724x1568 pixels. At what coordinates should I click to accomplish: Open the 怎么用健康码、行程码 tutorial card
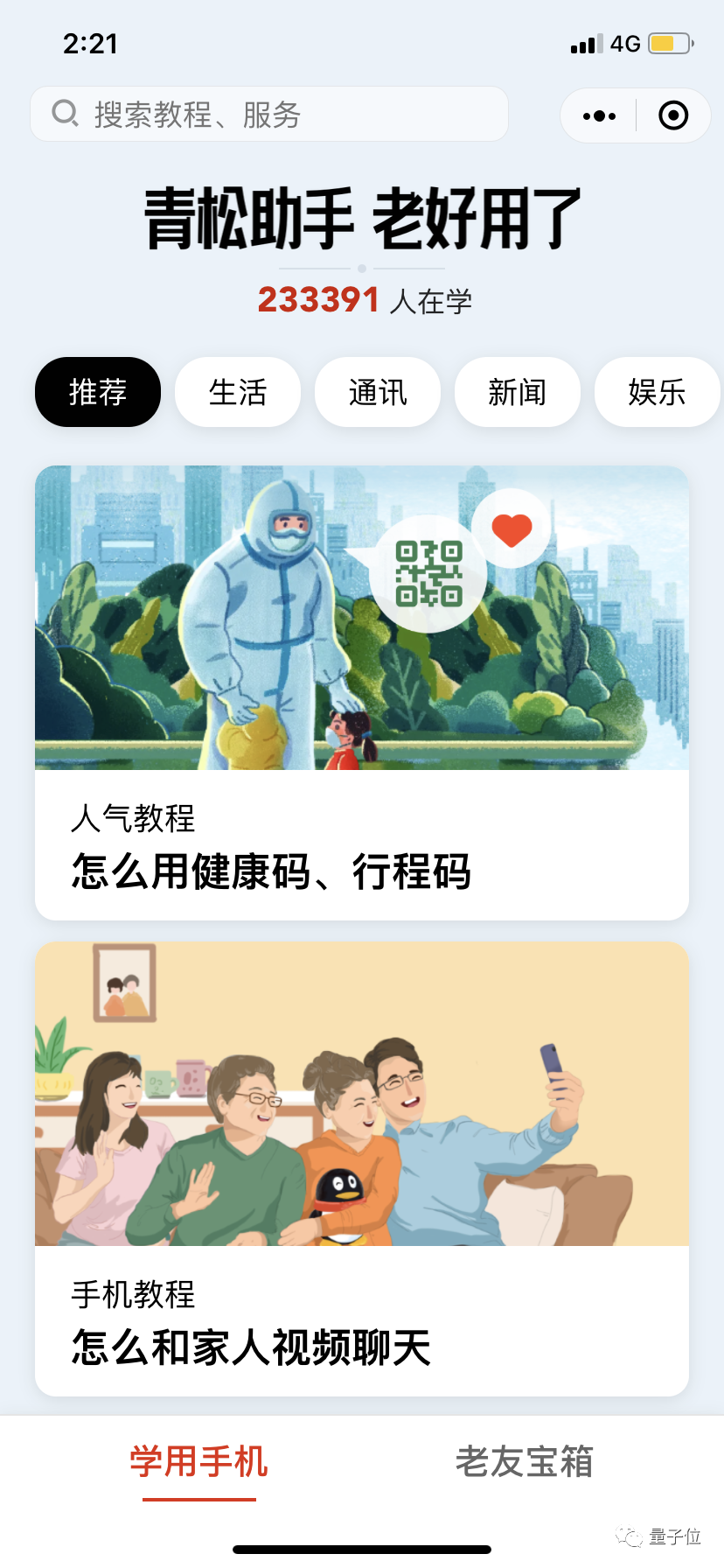point(362,693)
